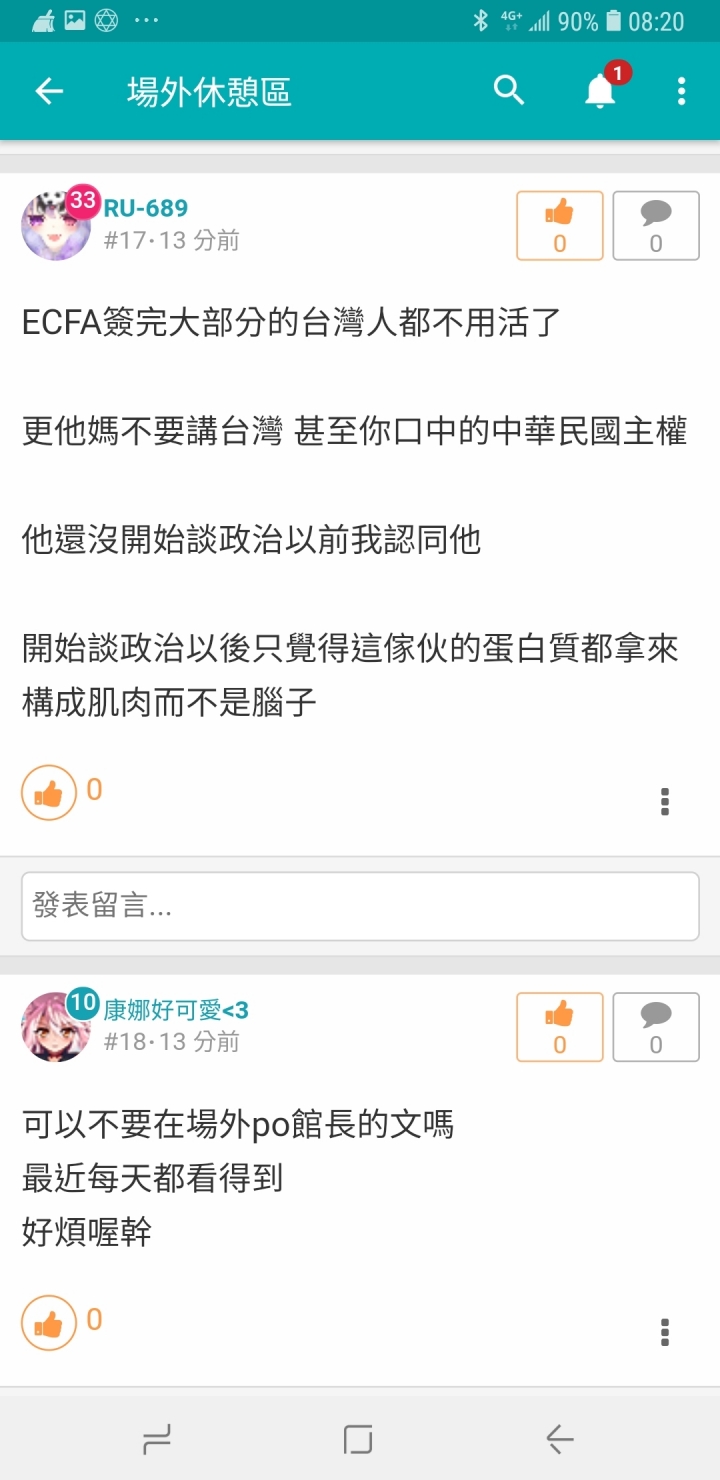Tap the back arrow to leave 場外休憩區
720x1480 pixels.
coord(48,90)
